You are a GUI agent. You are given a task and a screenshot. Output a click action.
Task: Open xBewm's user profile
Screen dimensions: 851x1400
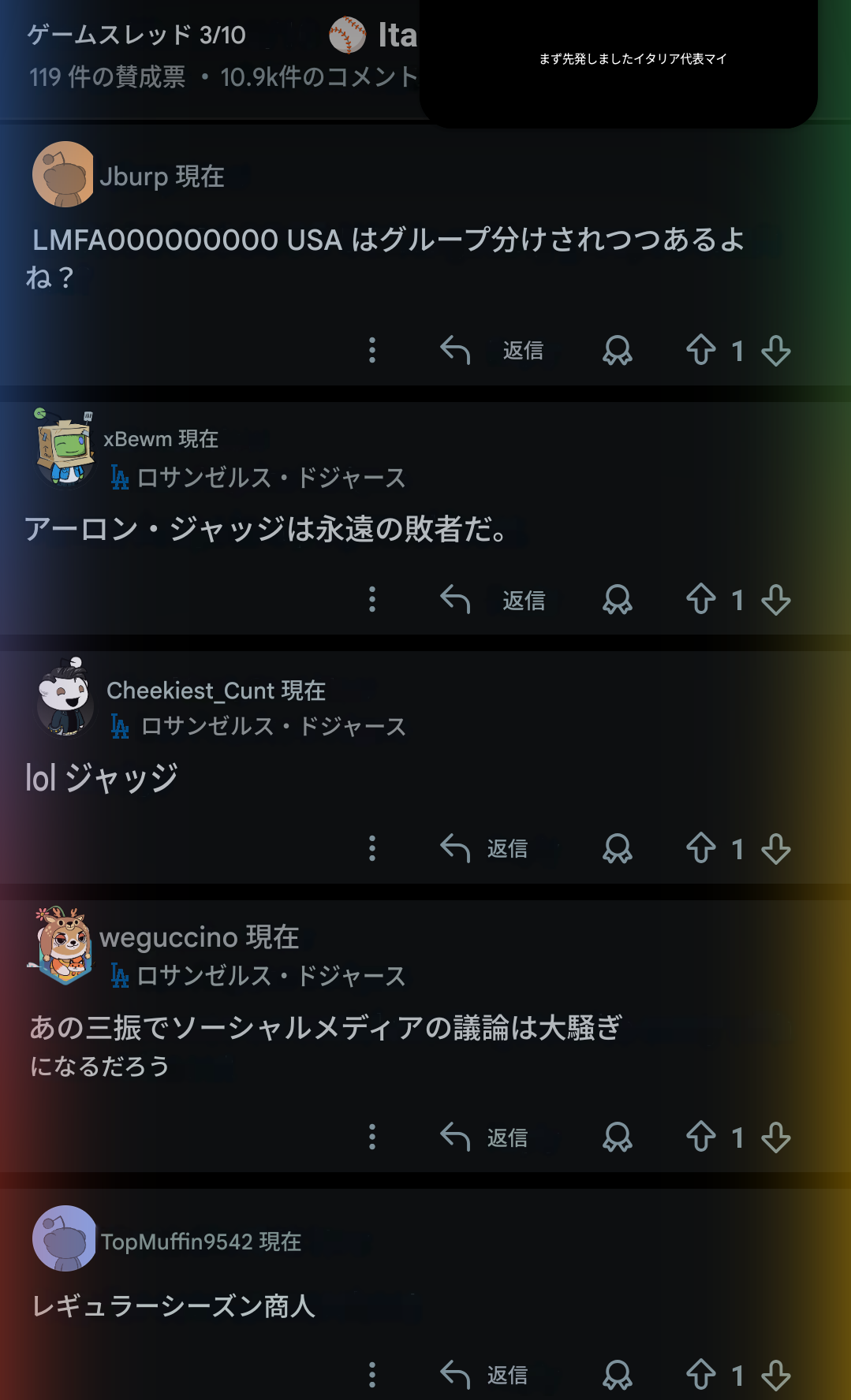click(x=160, y=439)
